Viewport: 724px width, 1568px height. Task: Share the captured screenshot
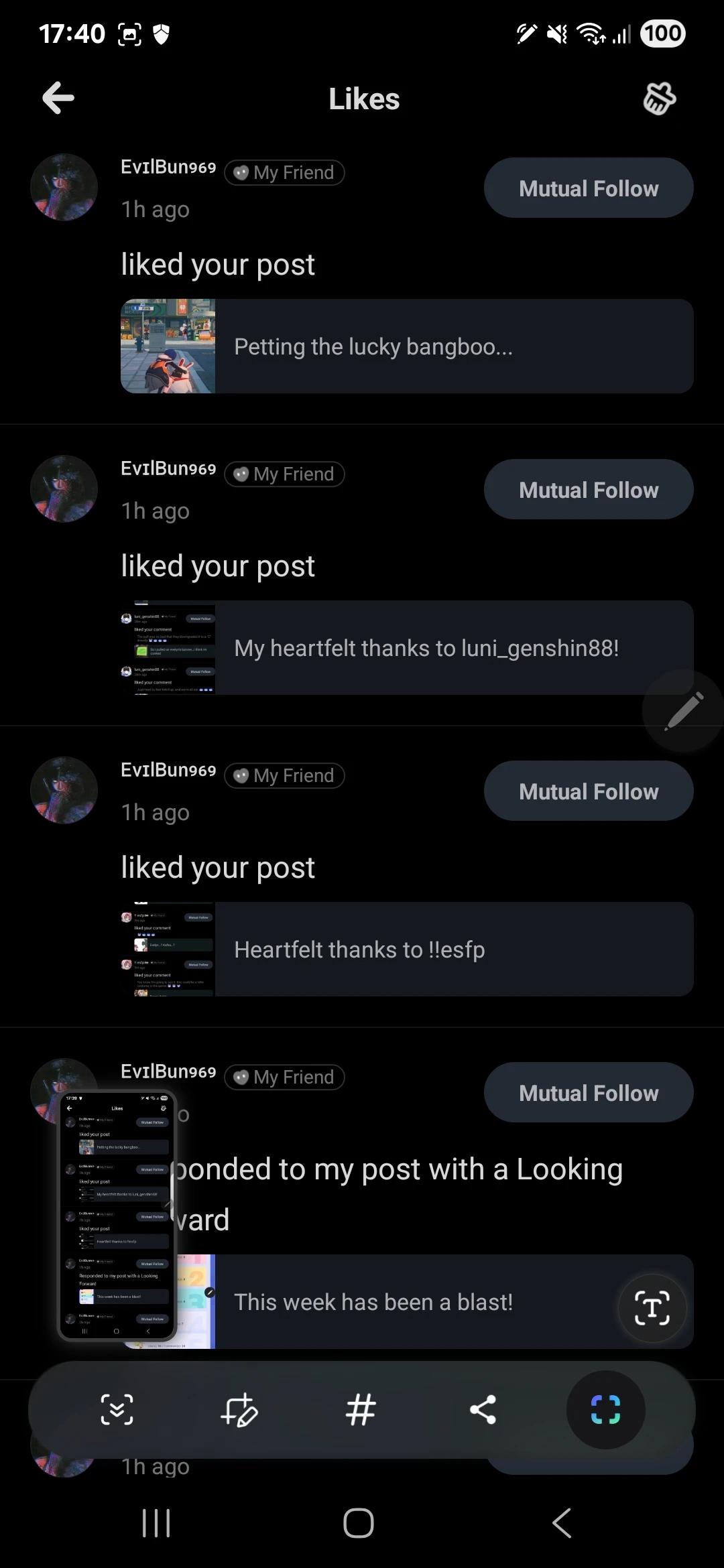pos(483,1410)
